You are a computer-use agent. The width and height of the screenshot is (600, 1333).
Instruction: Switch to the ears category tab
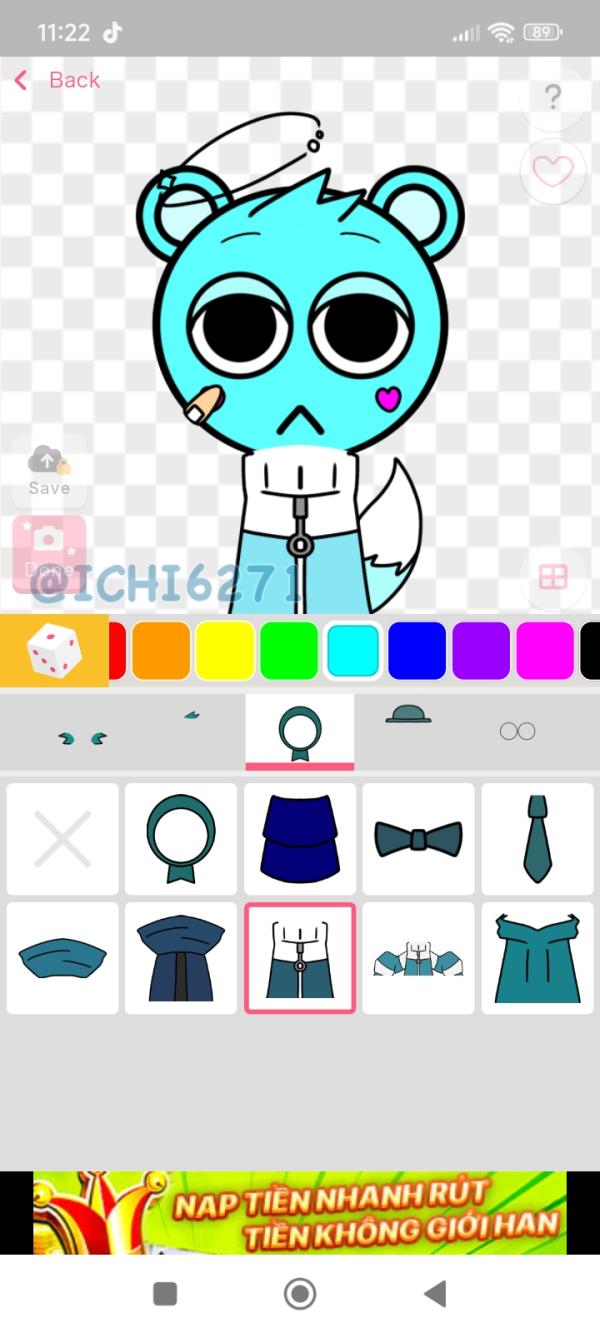click(83, 738)
